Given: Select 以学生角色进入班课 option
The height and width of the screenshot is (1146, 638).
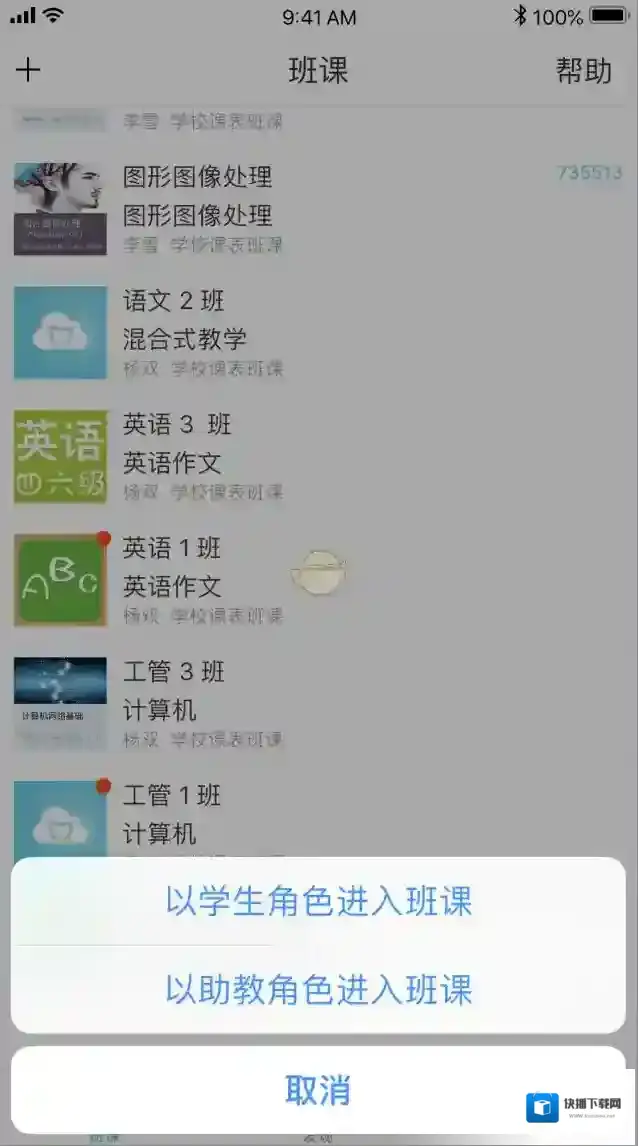Looking at the screenshot, I should (x=318, y=901).
